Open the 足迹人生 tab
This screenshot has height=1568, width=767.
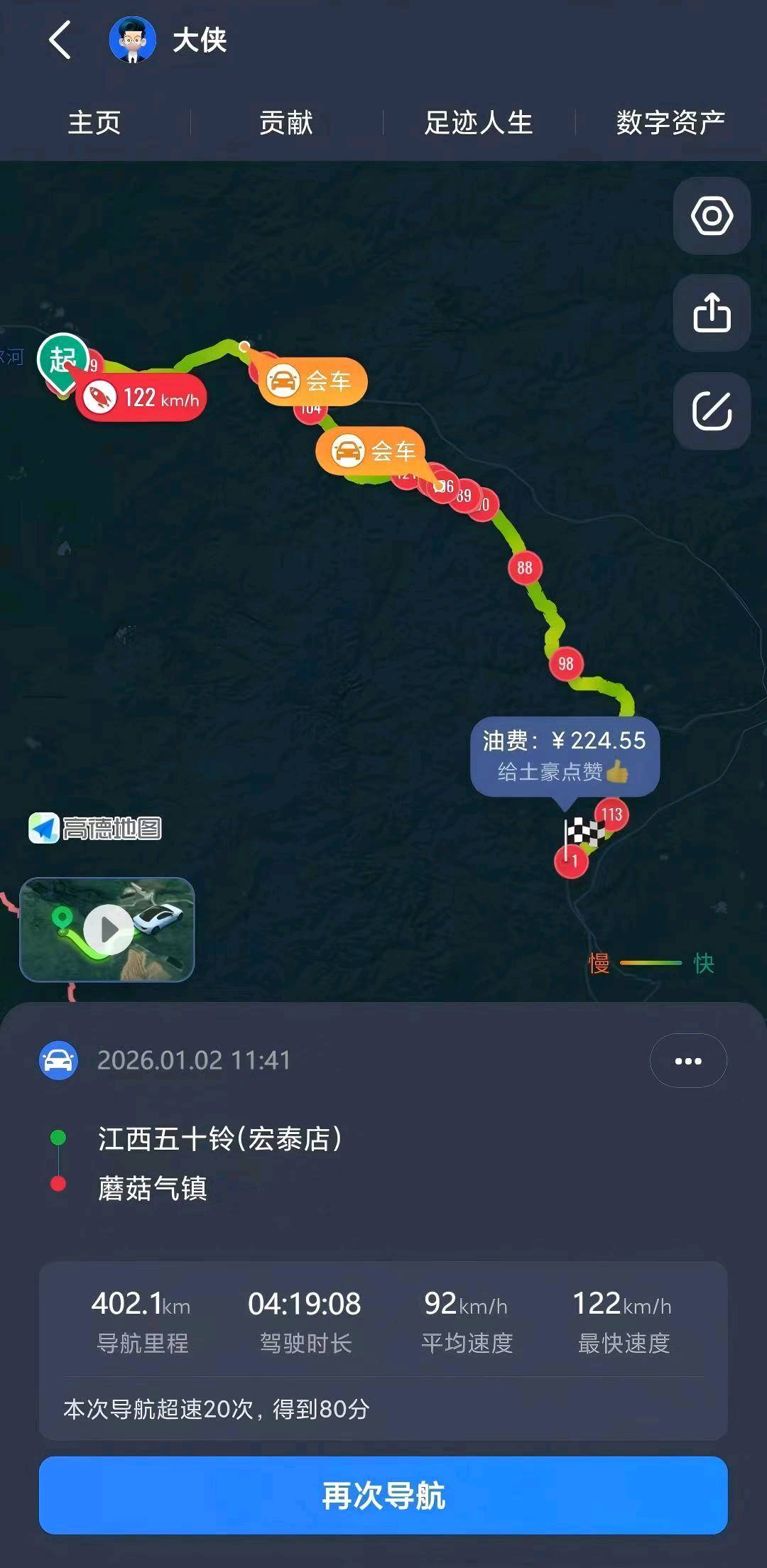[479, 122]
